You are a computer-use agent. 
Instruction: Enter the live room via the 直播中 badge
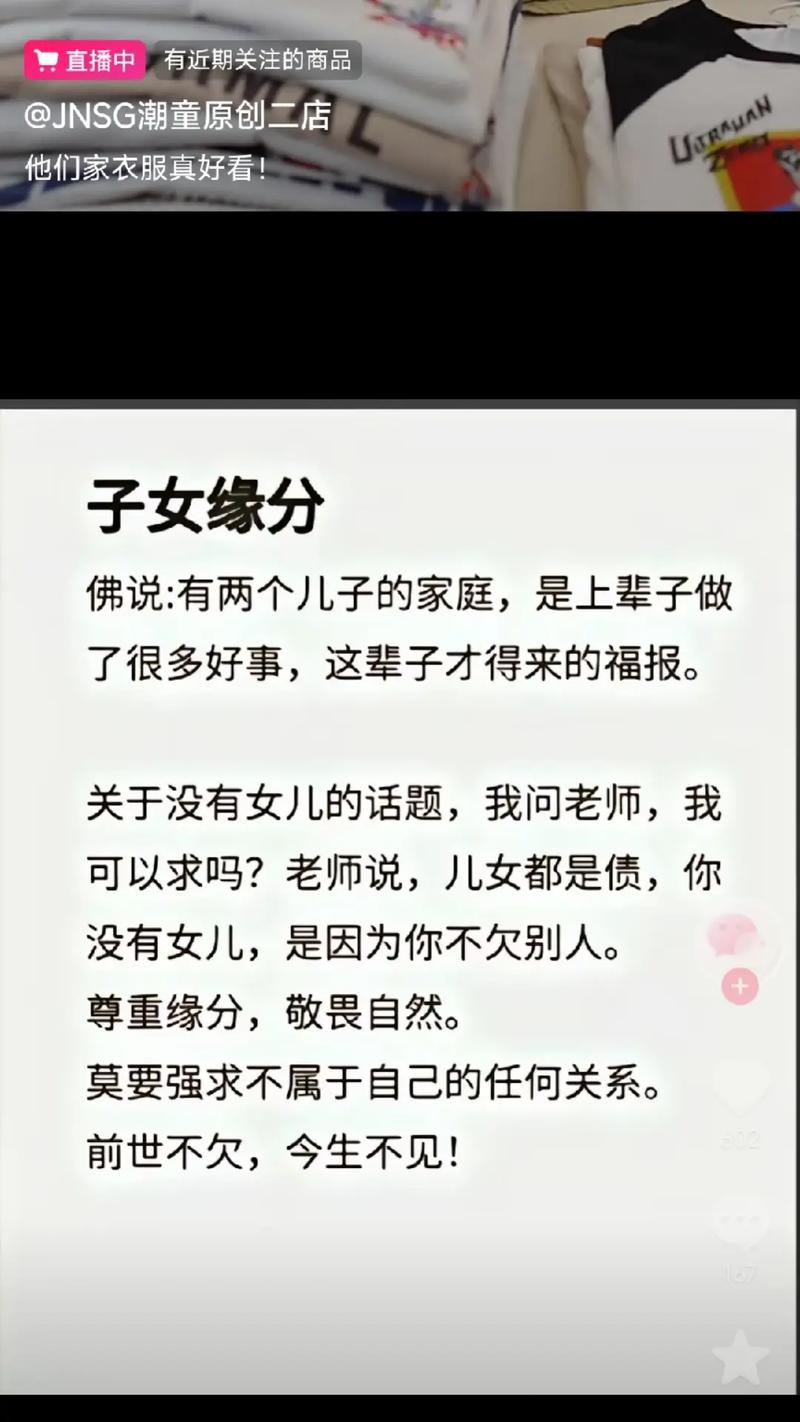[85, 60]
